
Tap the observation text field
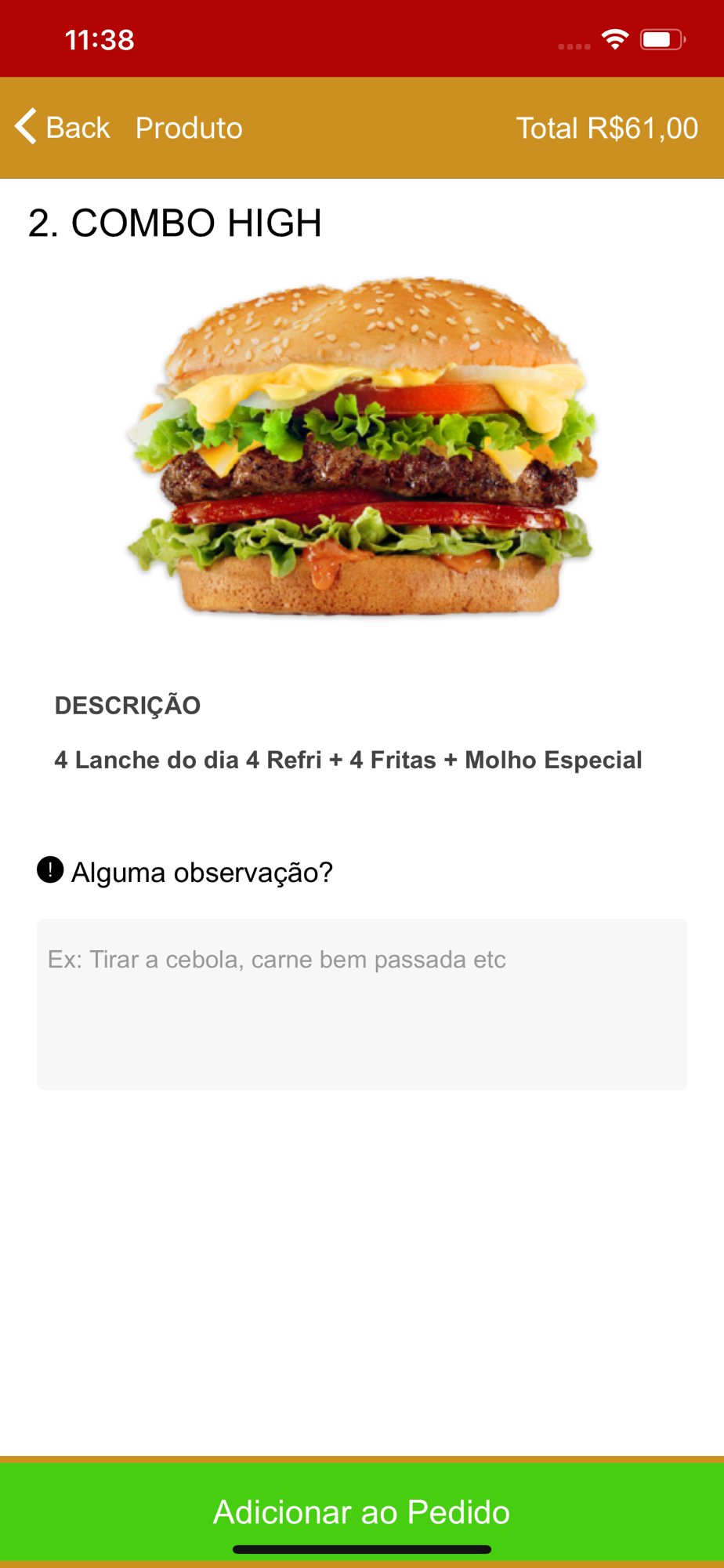point(361,1004)
